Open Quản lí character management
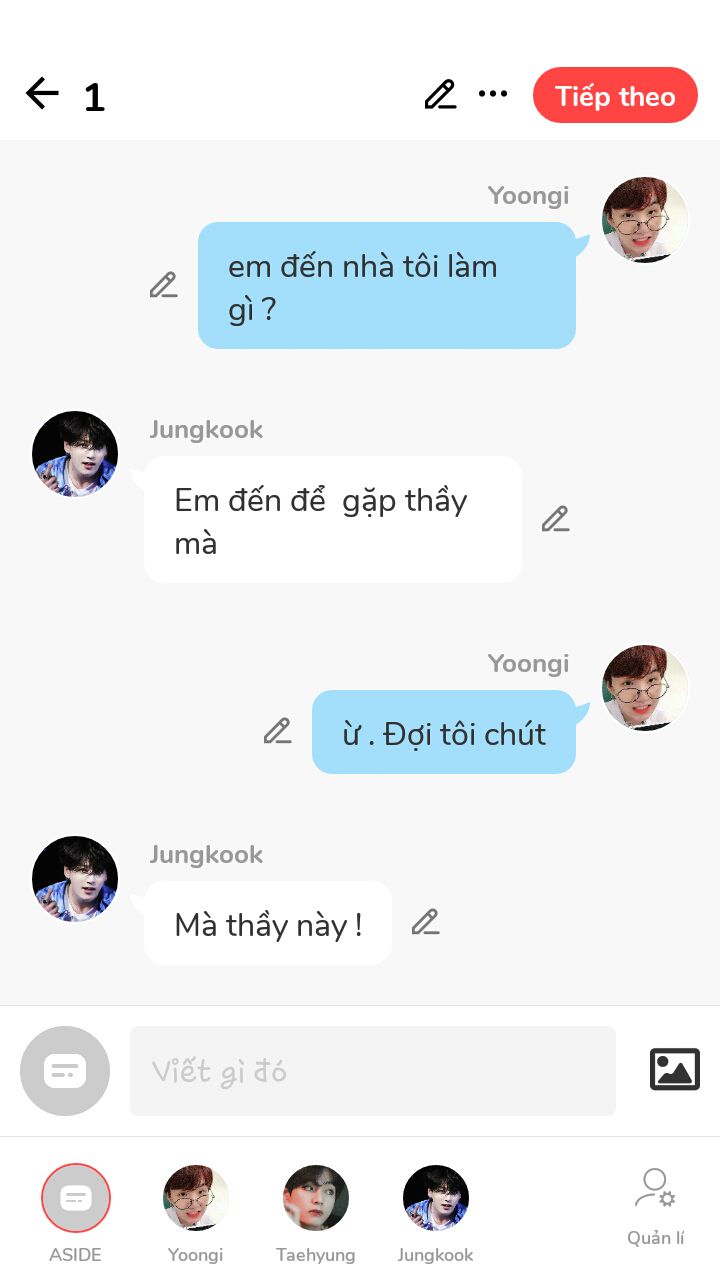Viewport: 720px width, 1280px height. pos(655,1208)
